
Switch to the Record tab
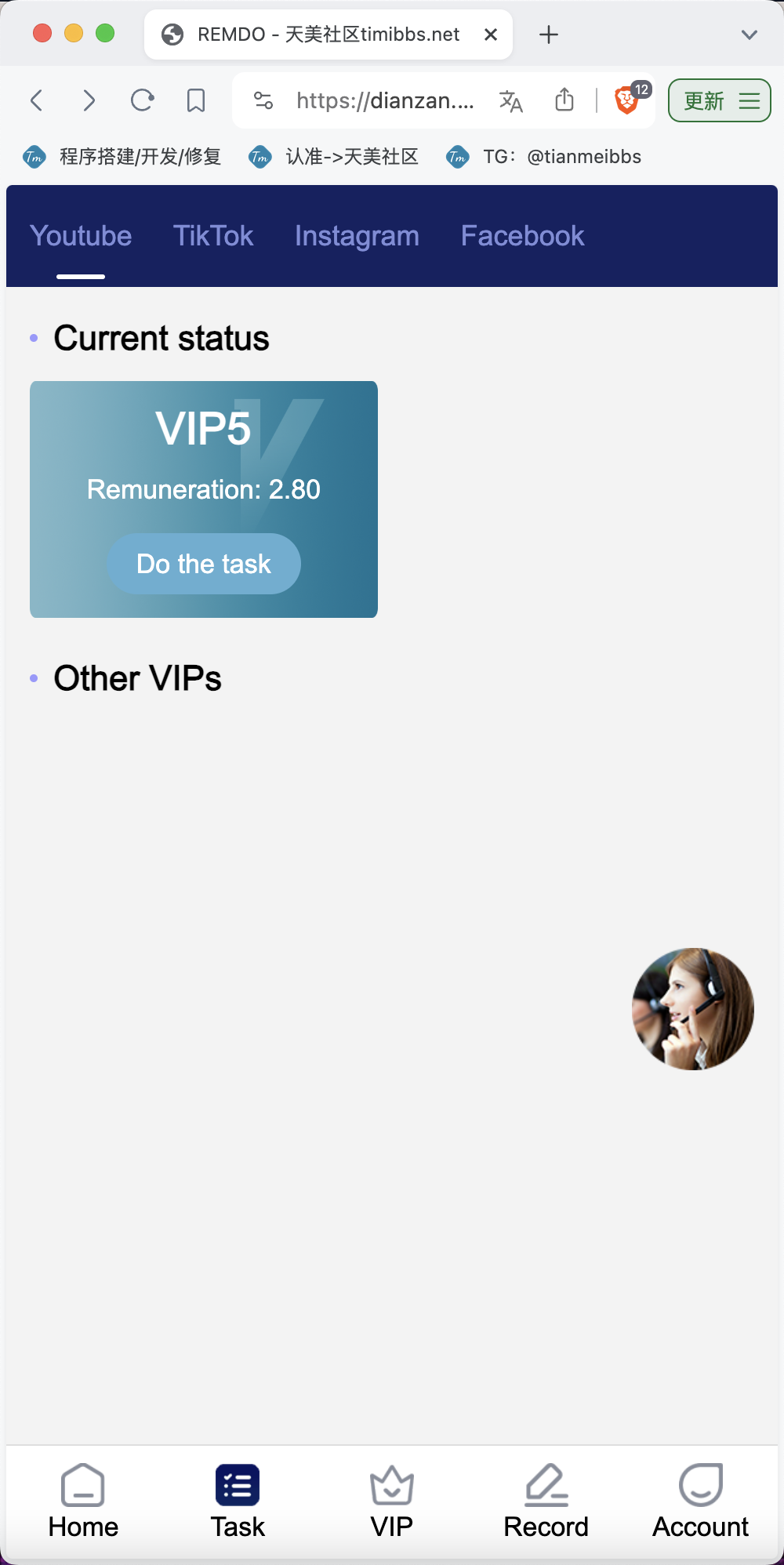(546, 1501)
